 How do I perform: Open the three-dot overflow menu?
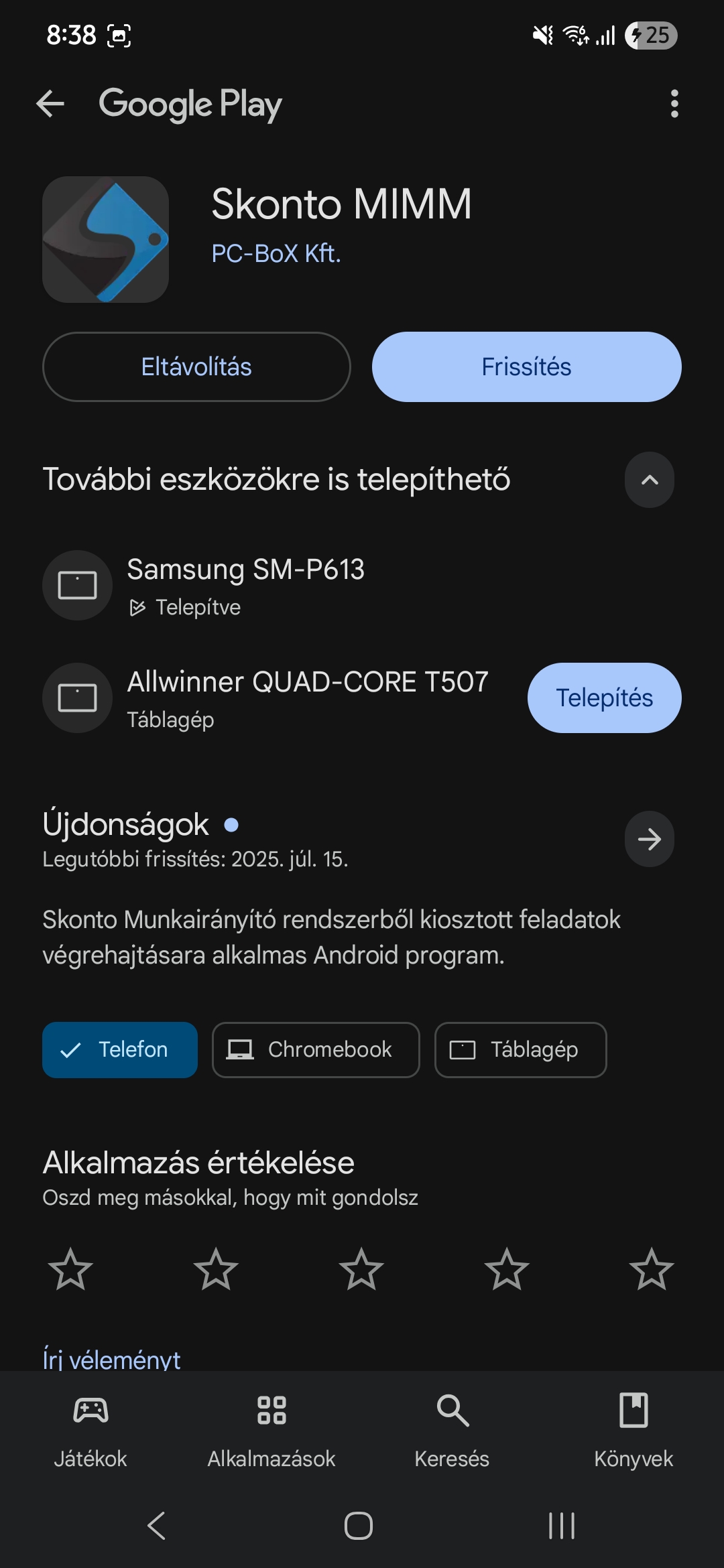click(x=674, y=104)
